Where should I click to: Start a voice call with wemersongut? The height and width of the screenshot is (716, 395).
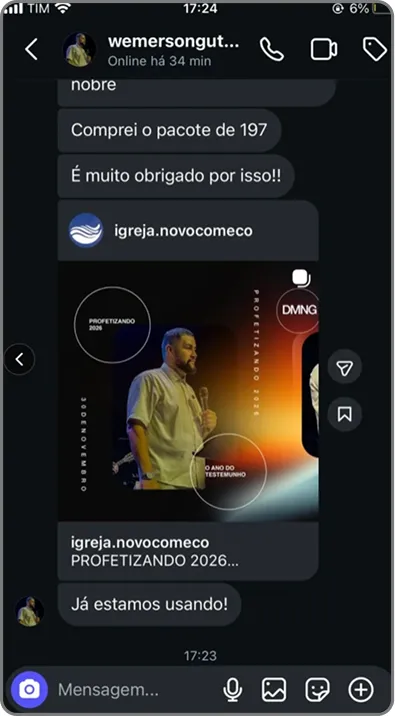(x=272, y=49)
